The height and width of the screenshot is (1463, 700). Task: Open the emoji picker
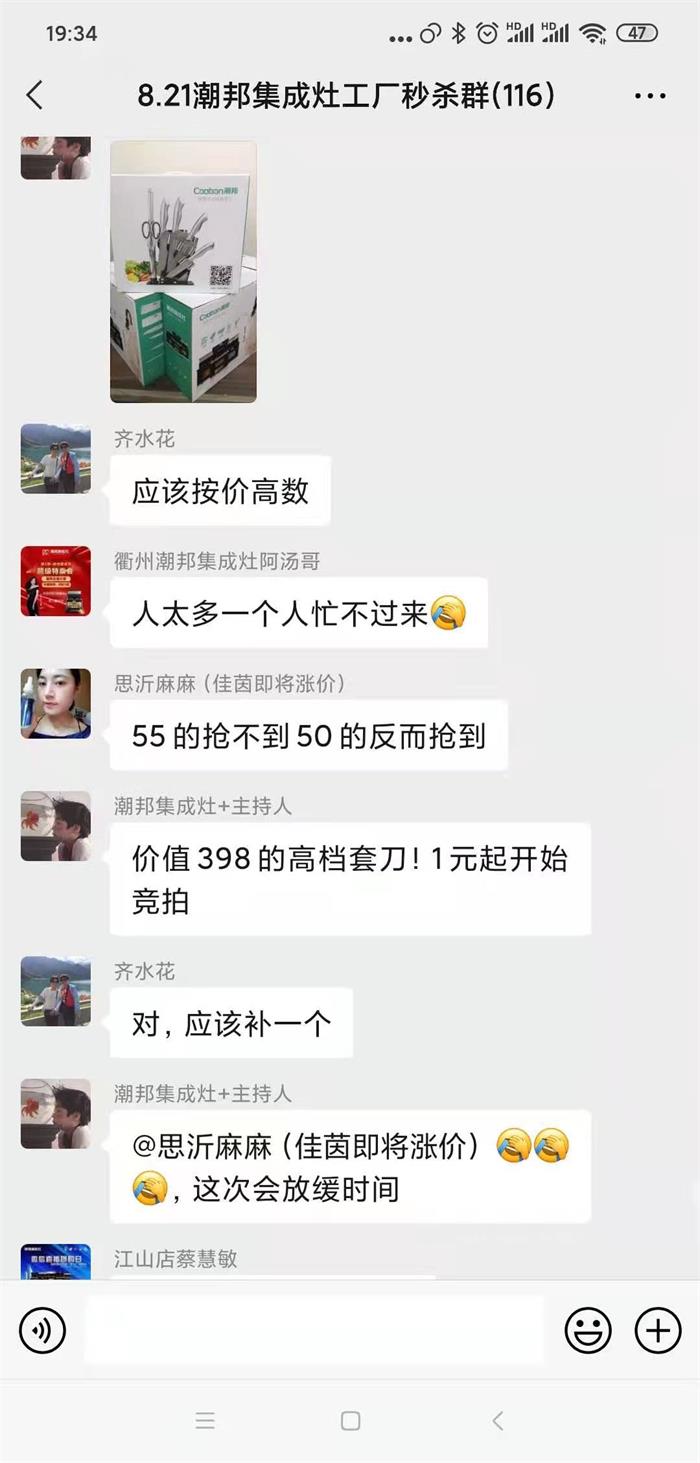pos(588,1331)
